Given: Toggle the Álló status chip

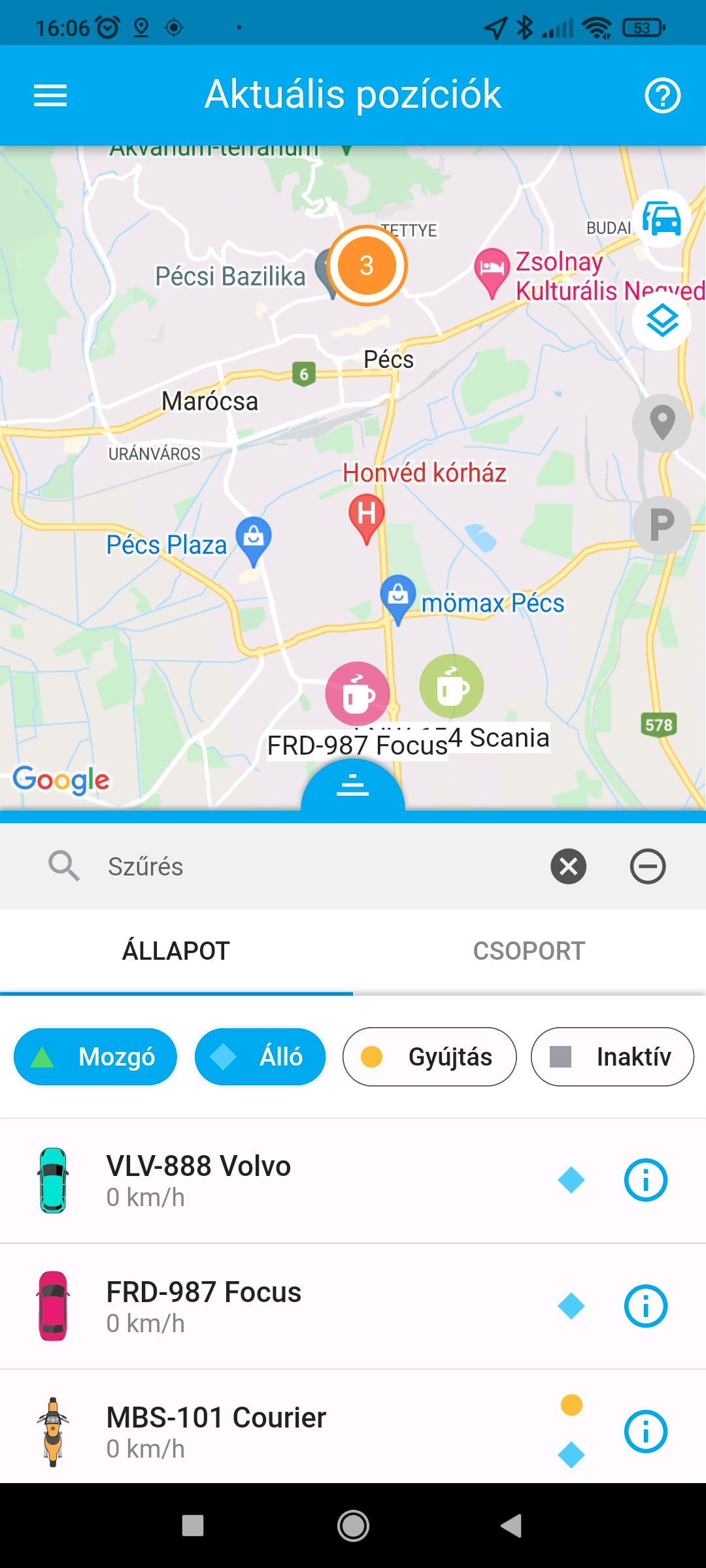Looking at the screenshot, I should click(x=260, y=1056).
